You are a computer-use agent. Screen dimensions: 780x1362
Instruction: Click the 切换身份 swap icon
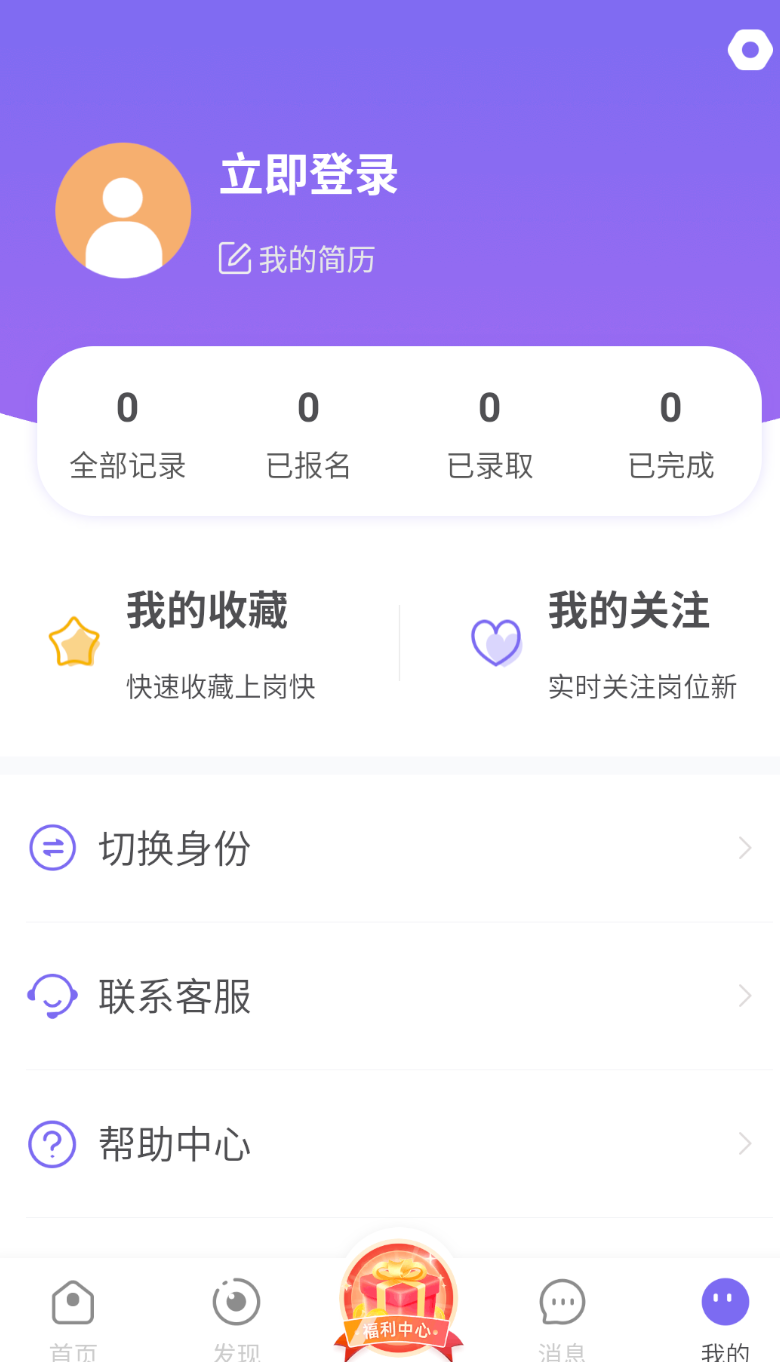pyautogui.click(x=52, y=847)
